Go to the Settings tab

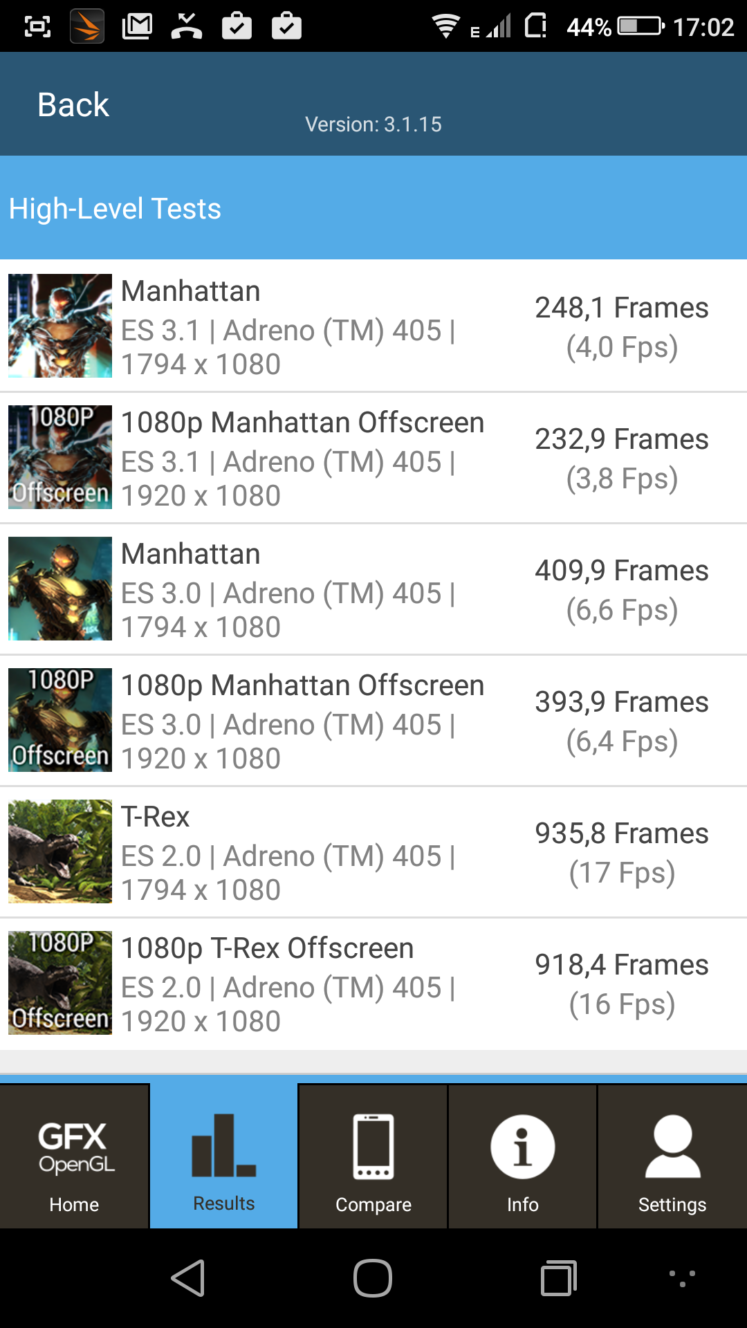pos(672,1156)
